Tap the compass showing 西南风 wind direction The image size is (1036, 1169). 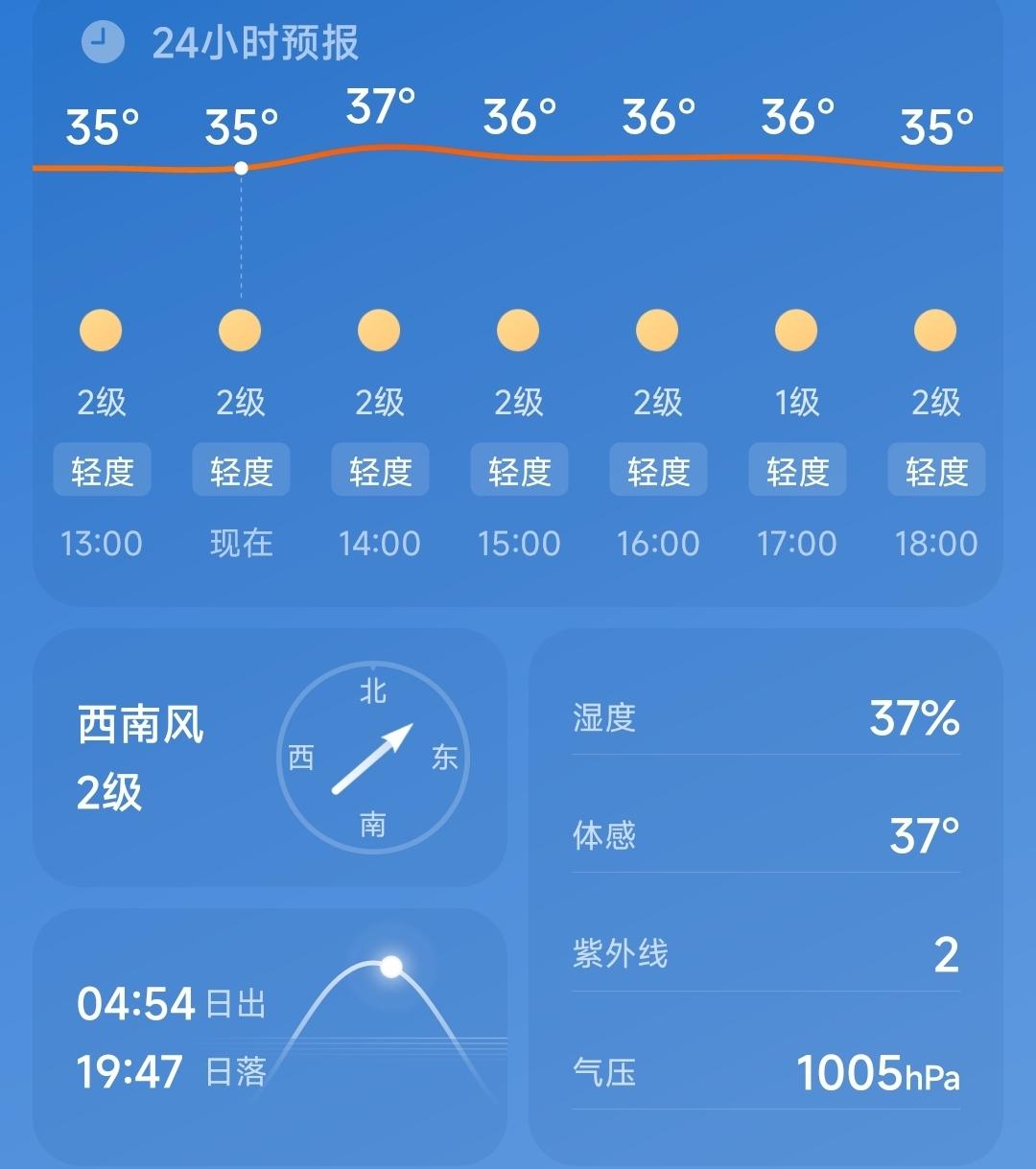click(376, 757)
